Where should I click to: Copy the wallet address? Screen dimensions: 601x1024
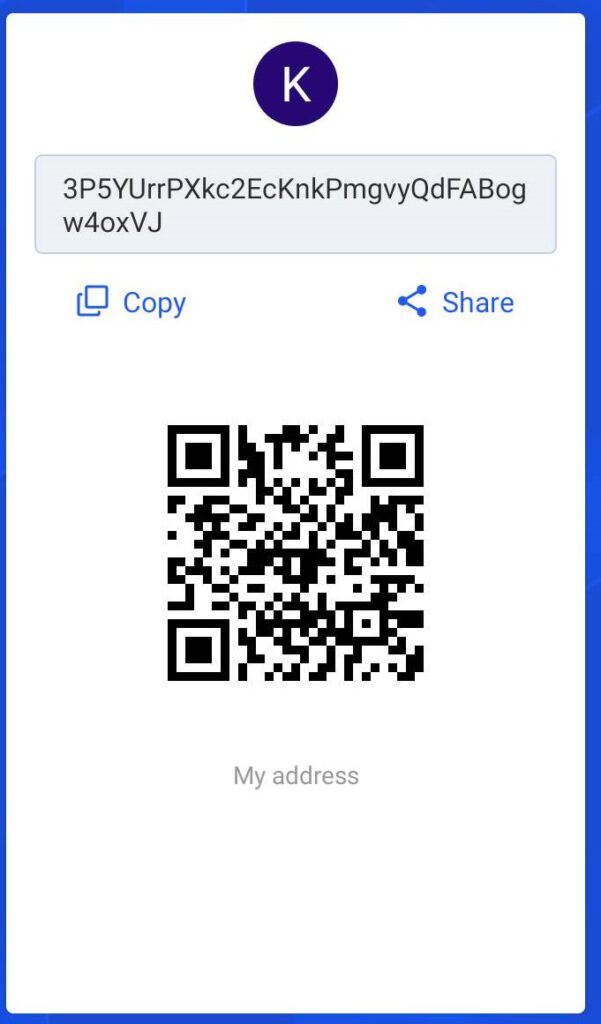[x=131, y=302]
